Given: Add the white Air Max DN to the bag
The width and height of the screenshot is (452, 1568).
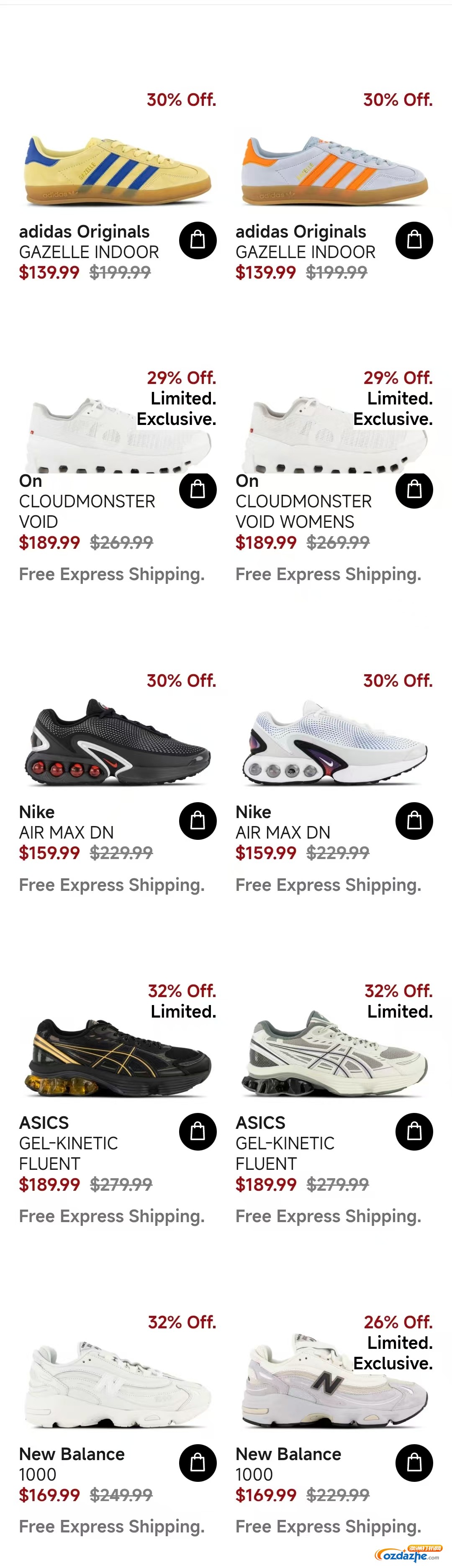Looking at the screenshot, I should tap(414, 821).
